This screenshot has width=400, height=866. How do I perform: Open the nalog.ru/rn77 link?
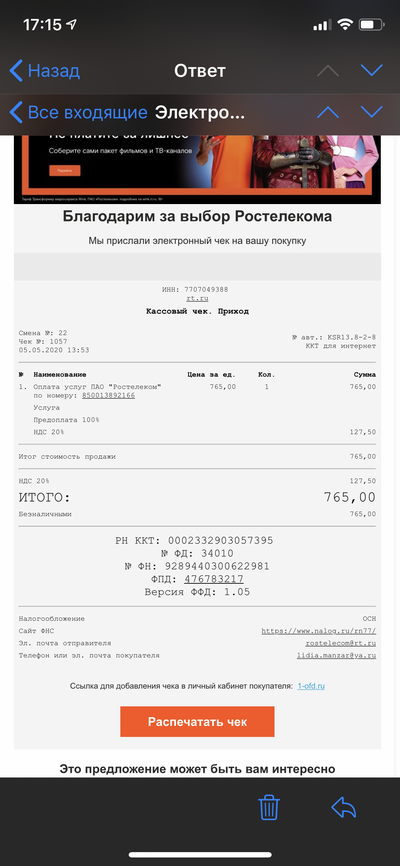(x=319, y=631)
